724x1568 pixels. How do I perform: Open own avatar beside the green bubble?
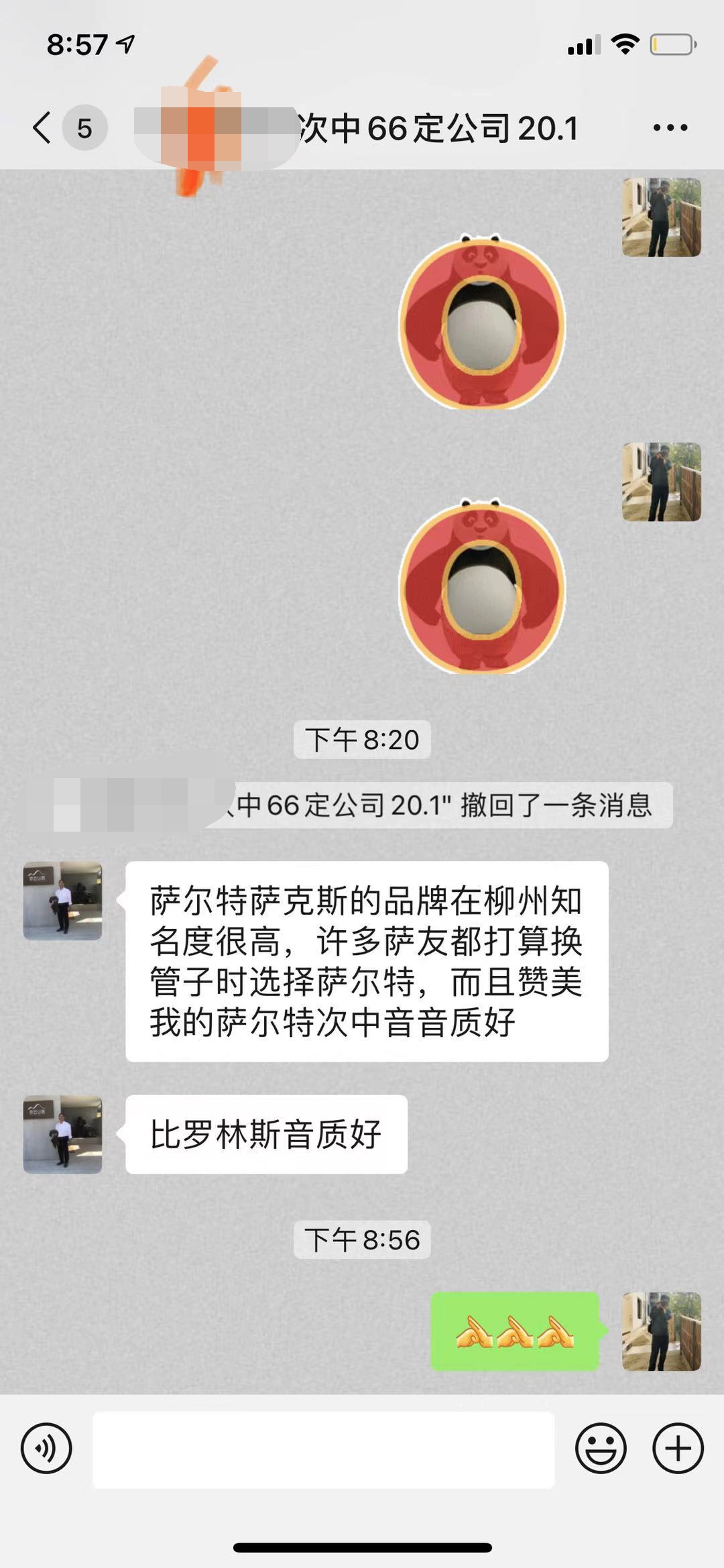(x=661, y=1331)
